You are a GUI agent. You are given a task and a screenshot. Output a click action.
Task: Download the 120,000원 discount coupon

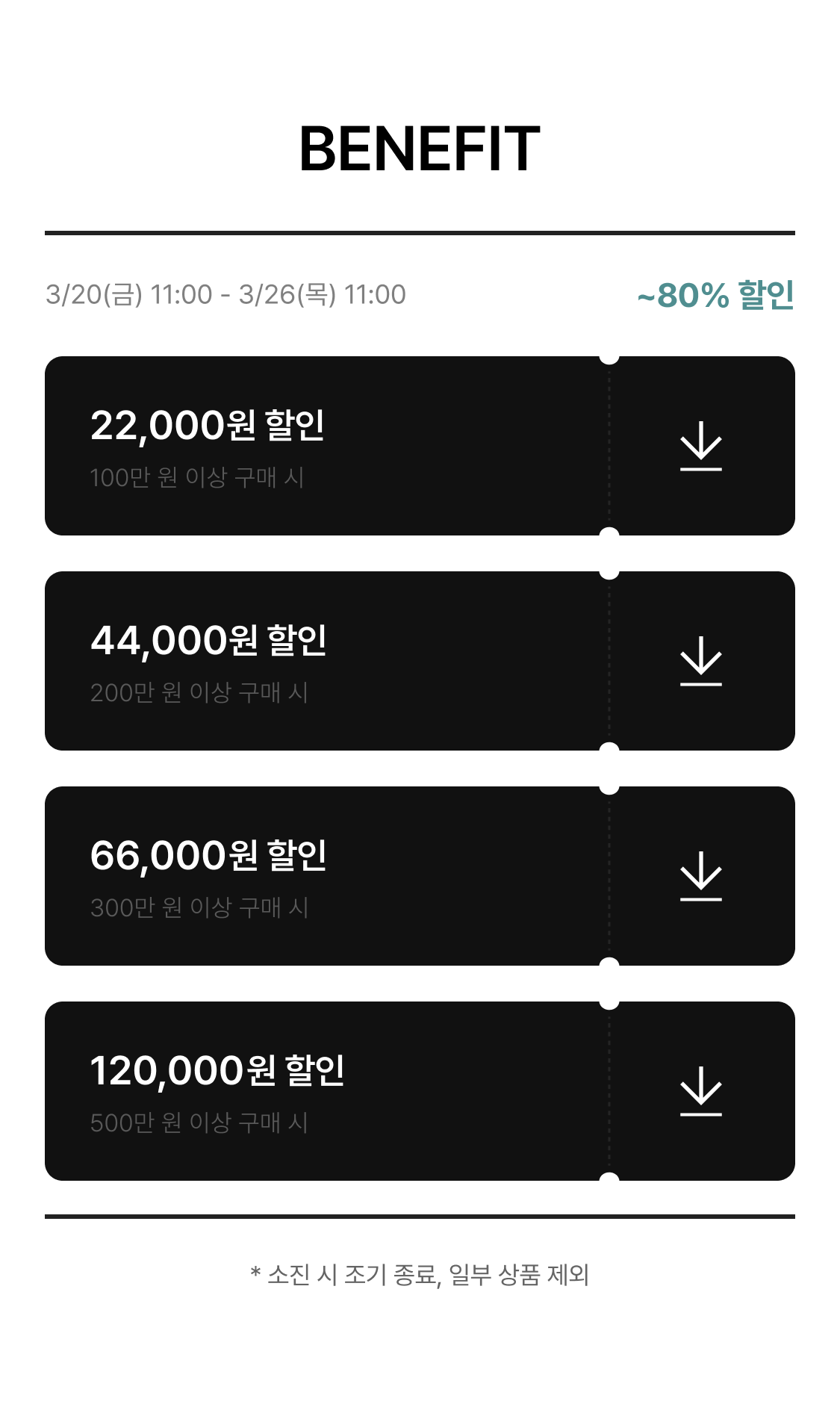point(701,1091)
